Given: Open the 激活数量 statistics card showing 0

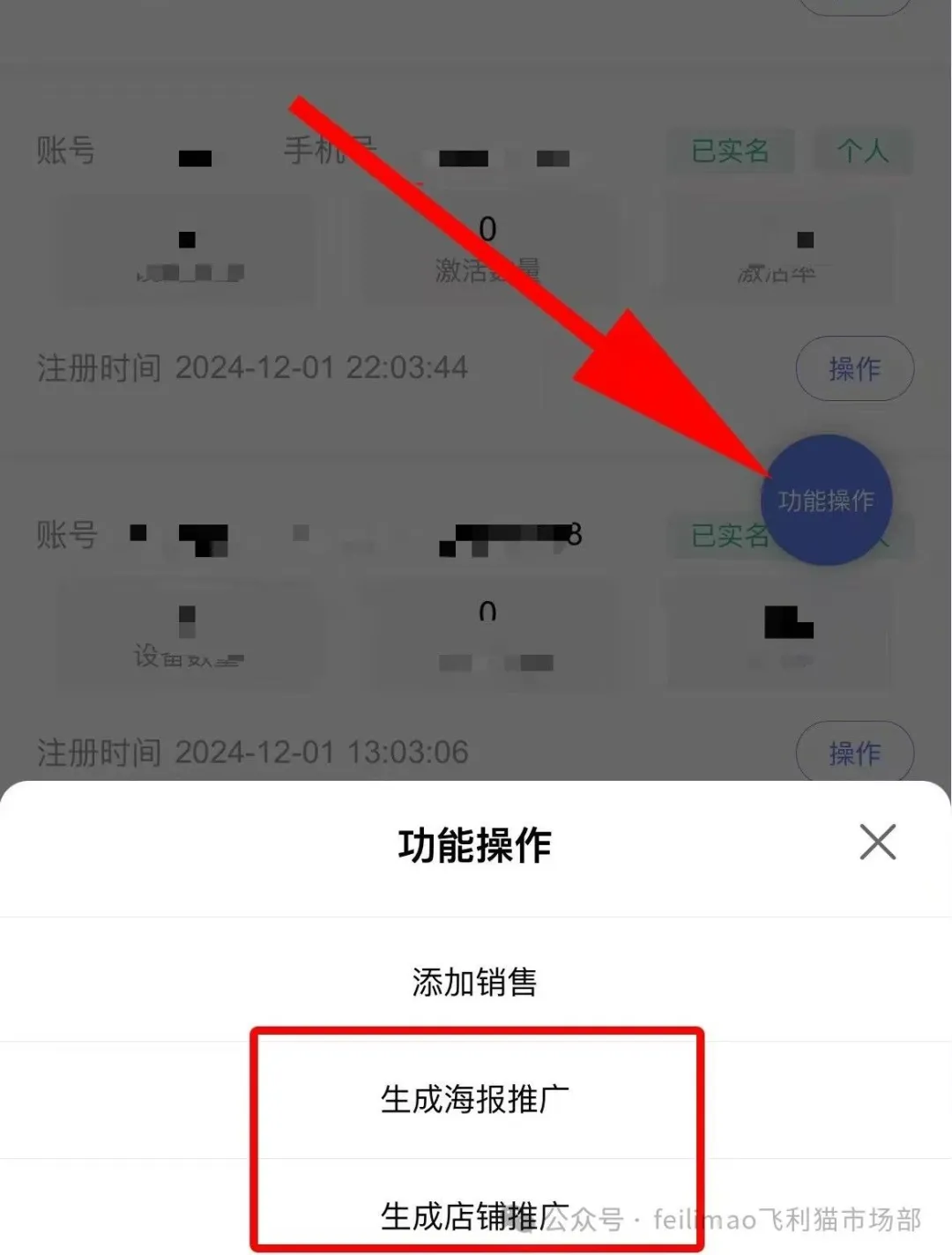Looking at the screenshot, I should click(x=487, y=249).
